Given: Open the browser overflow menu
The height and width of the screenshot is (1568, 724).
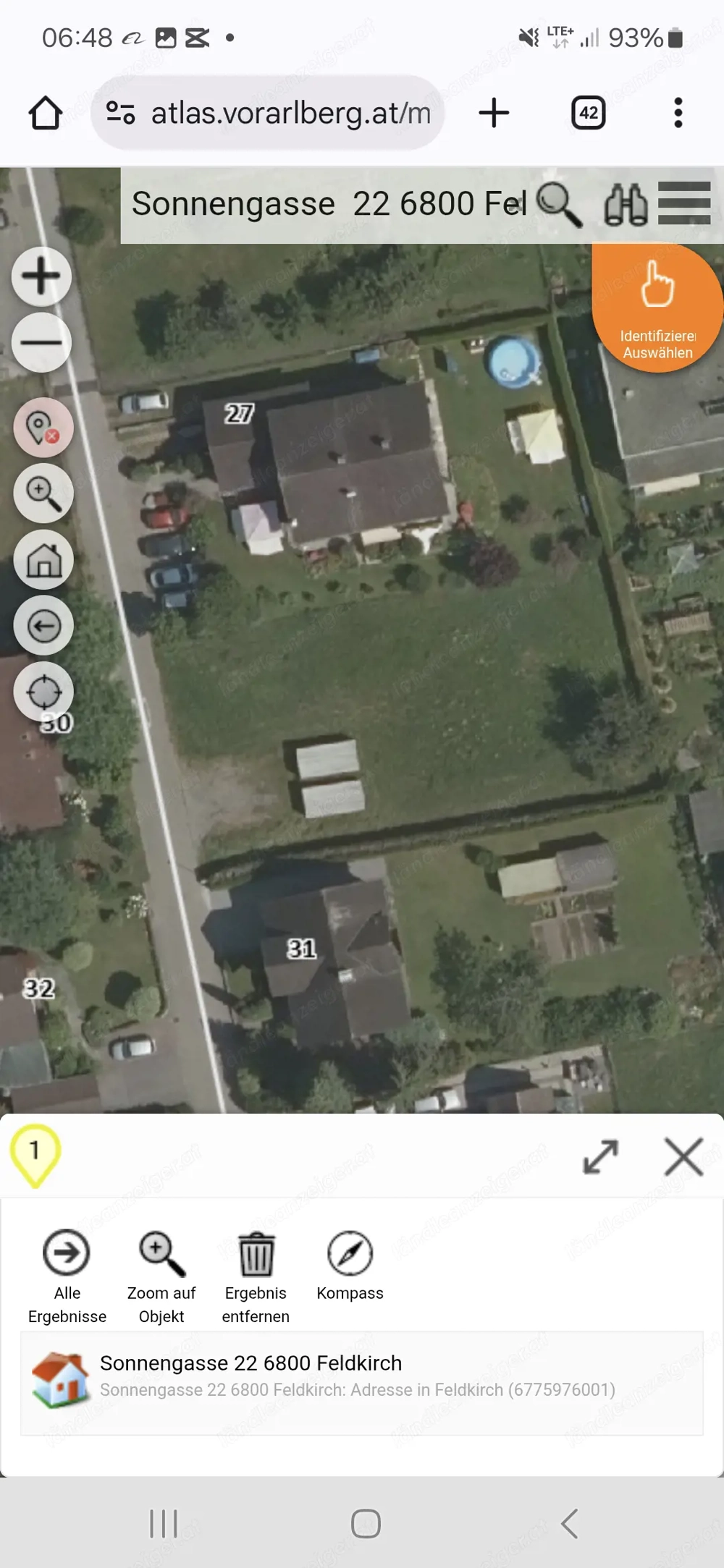Looking at the screenshot, I should (x=678, y=113).
